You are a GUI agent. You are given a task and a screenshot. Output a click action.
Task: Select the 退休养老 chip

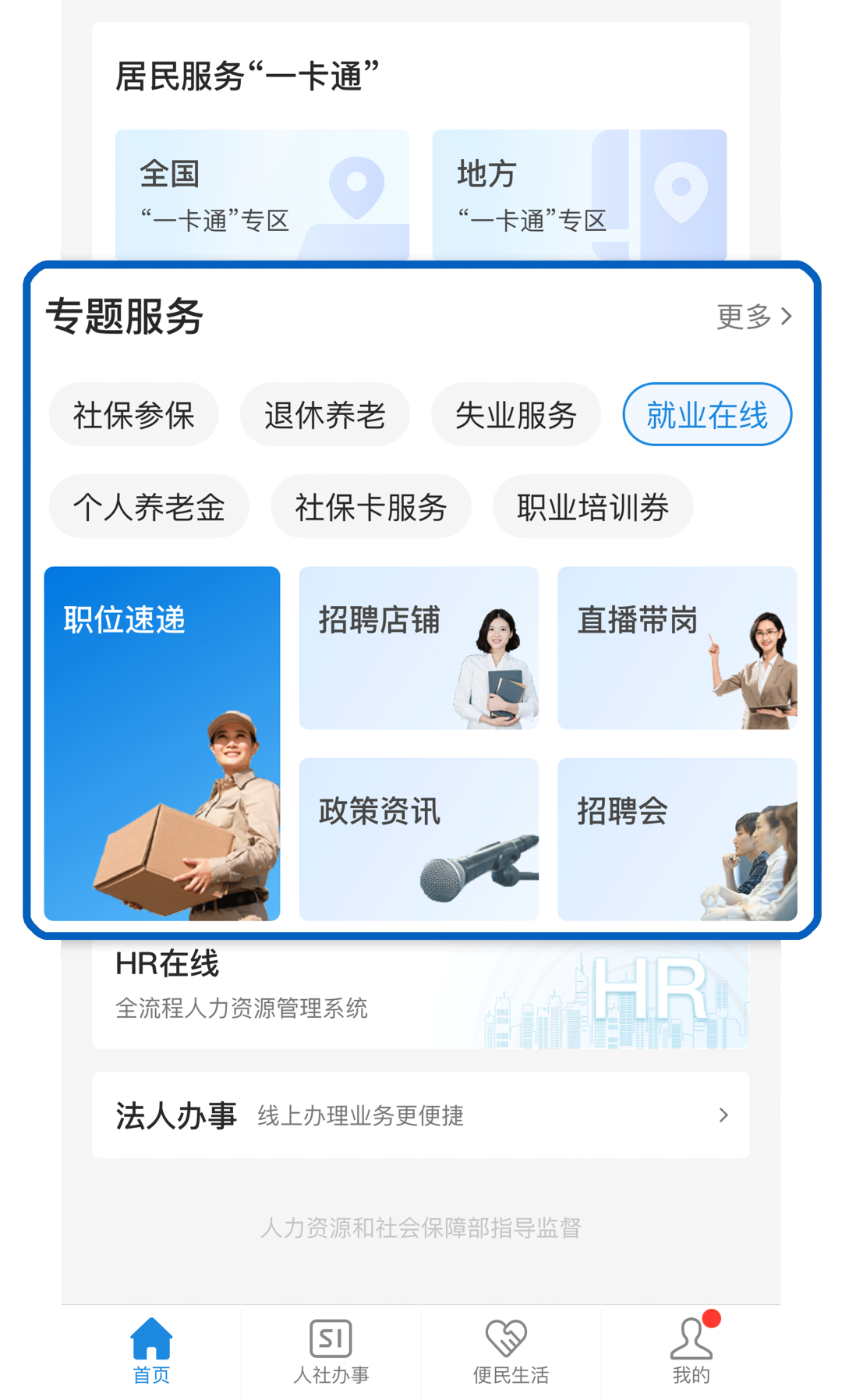[x=324, y=414]
